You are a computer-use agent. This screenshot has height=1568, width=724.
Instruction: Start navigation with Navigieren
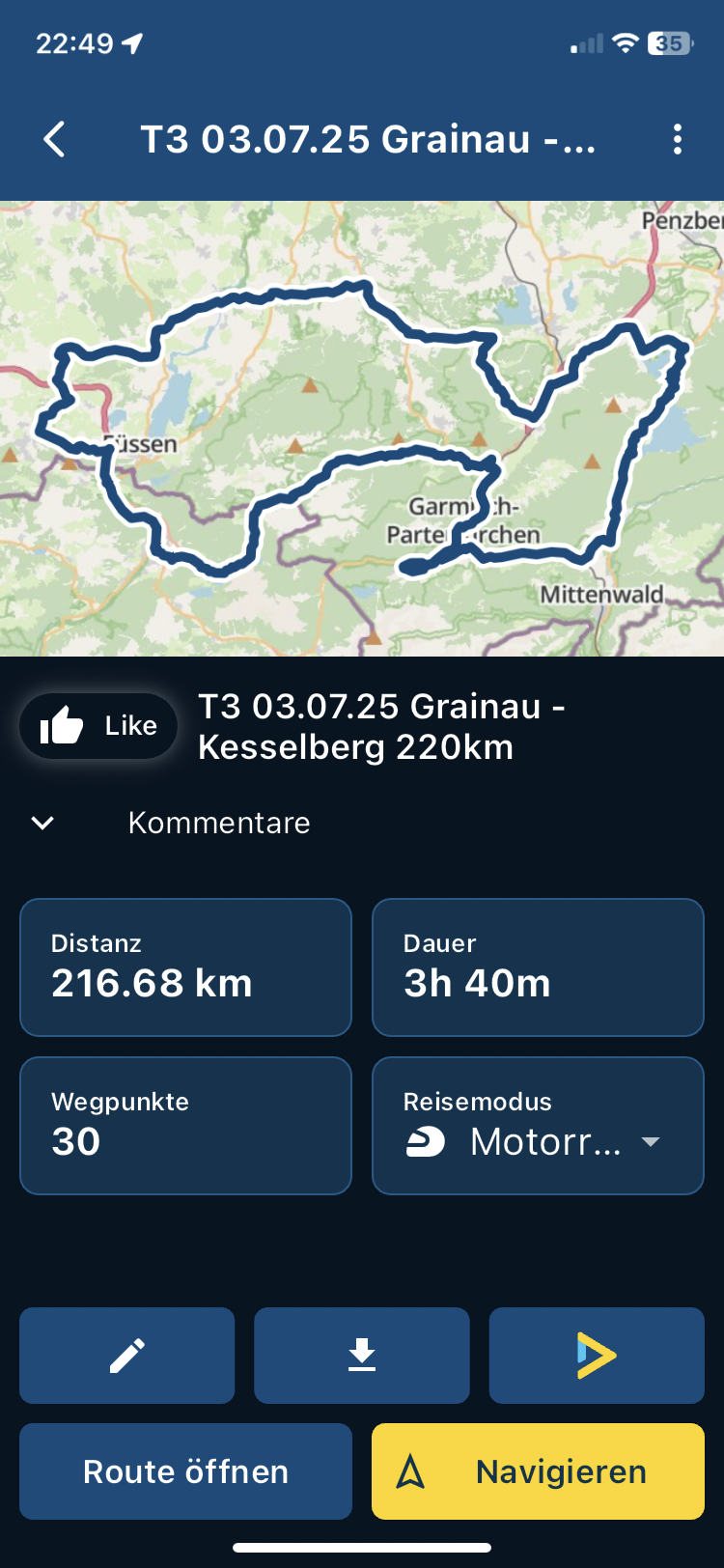coord(538,1471)
